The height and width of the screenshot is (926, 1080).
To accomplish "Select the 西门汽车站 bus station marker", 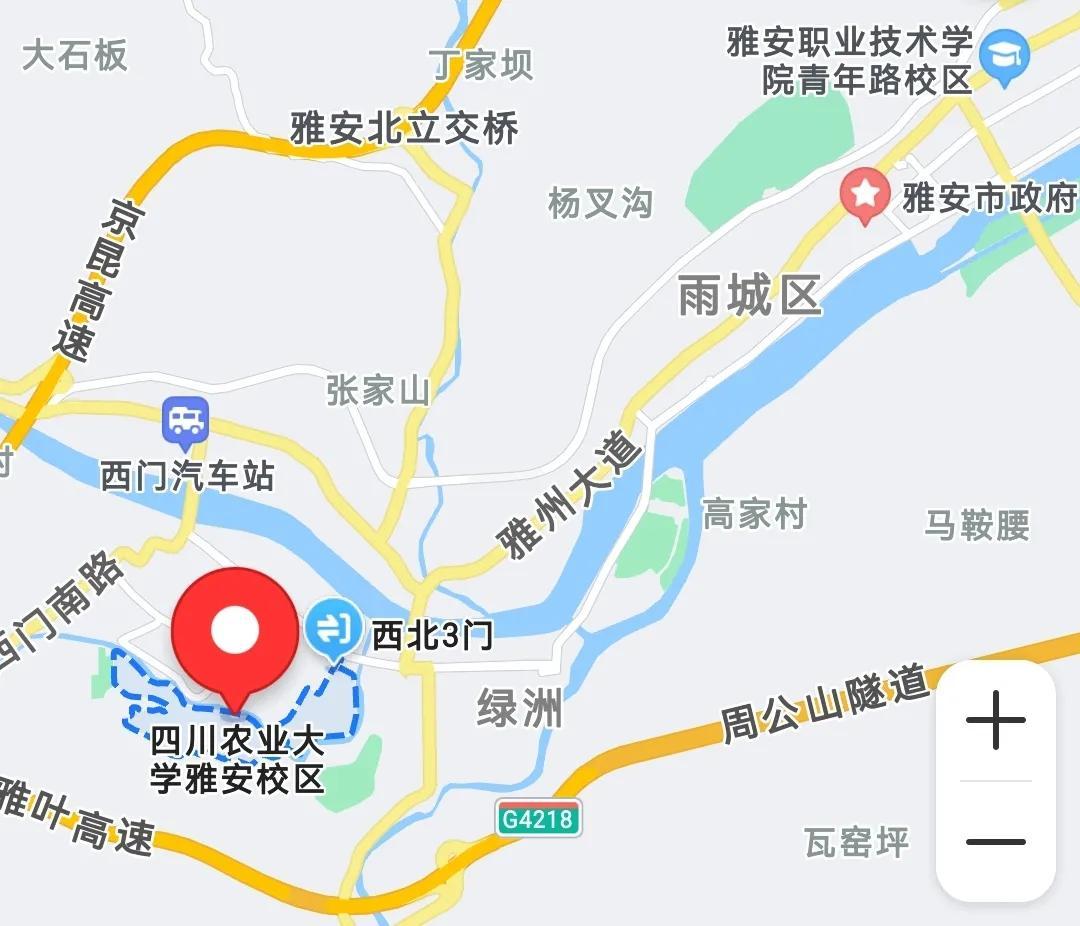I will pyautogui.click(x=186, y=421).
